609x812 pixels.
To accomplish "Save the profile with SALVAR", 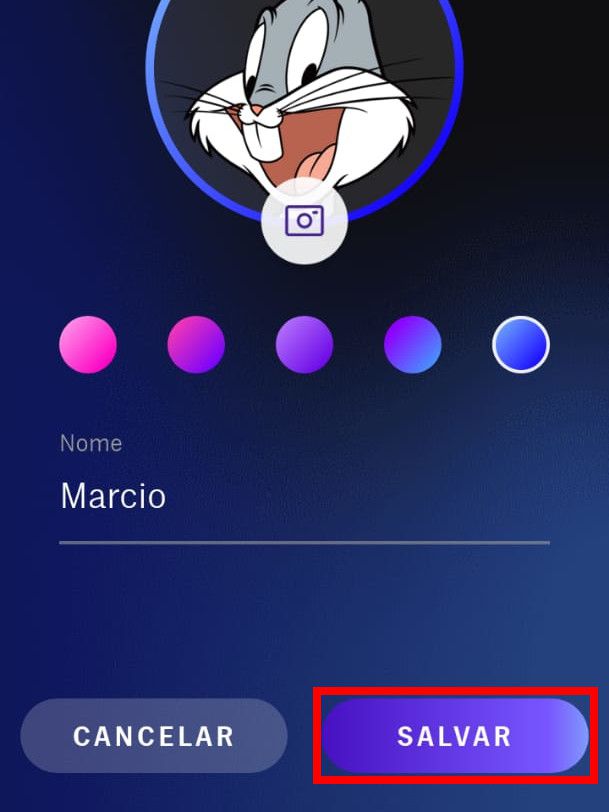I will coord(455,736).
